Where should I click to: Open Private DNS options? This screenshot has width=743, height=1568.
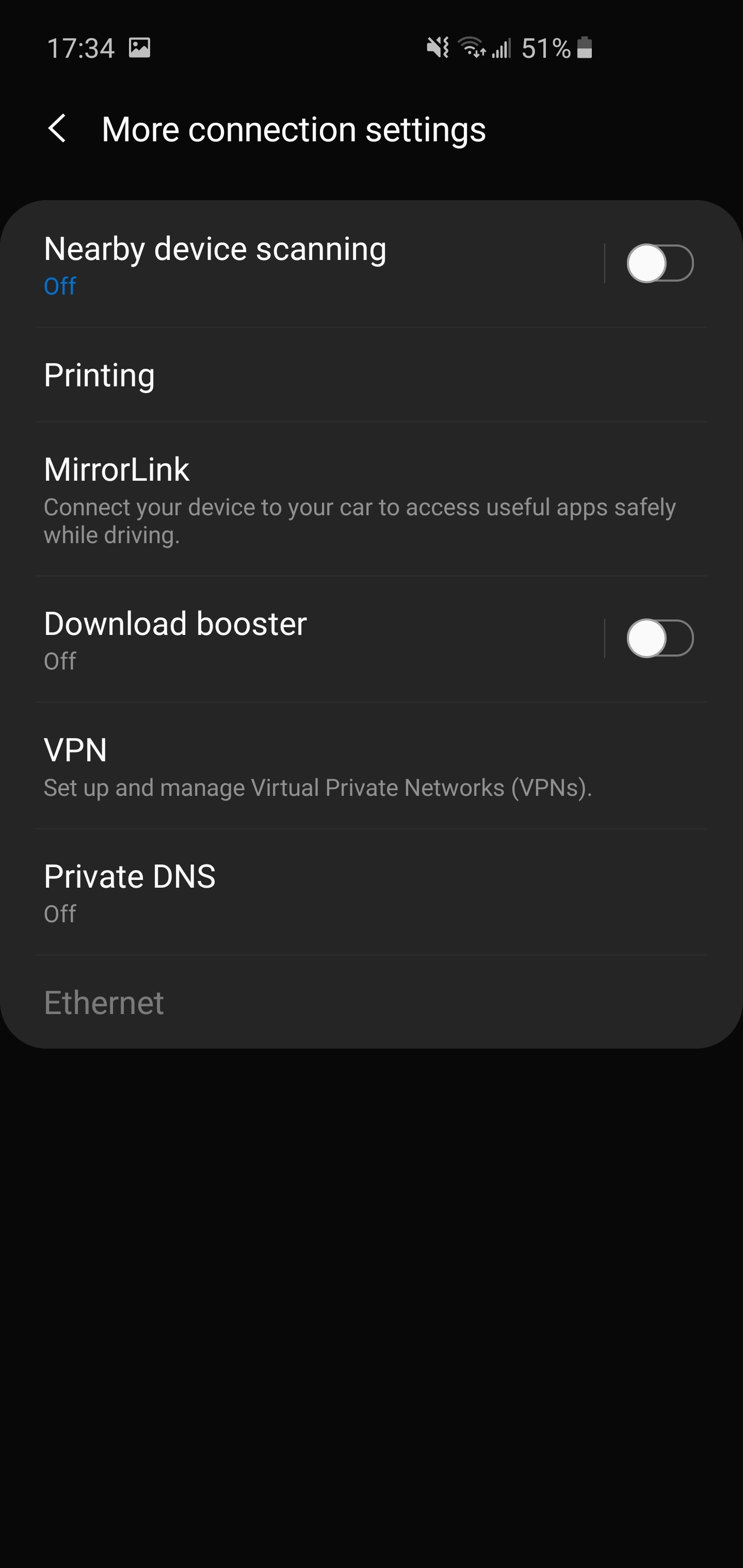372,892
